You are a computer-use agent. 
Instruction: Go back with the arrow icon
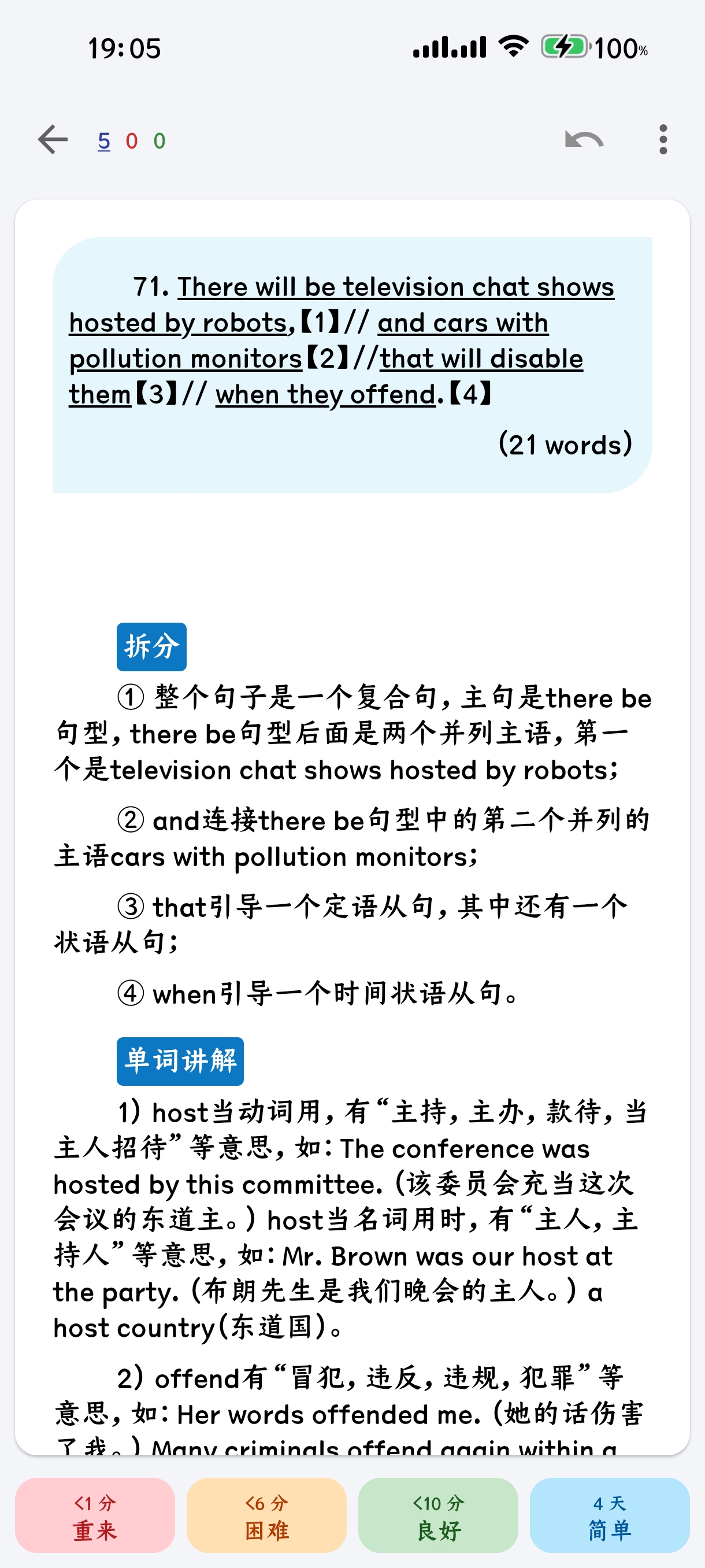pos(53,140)
